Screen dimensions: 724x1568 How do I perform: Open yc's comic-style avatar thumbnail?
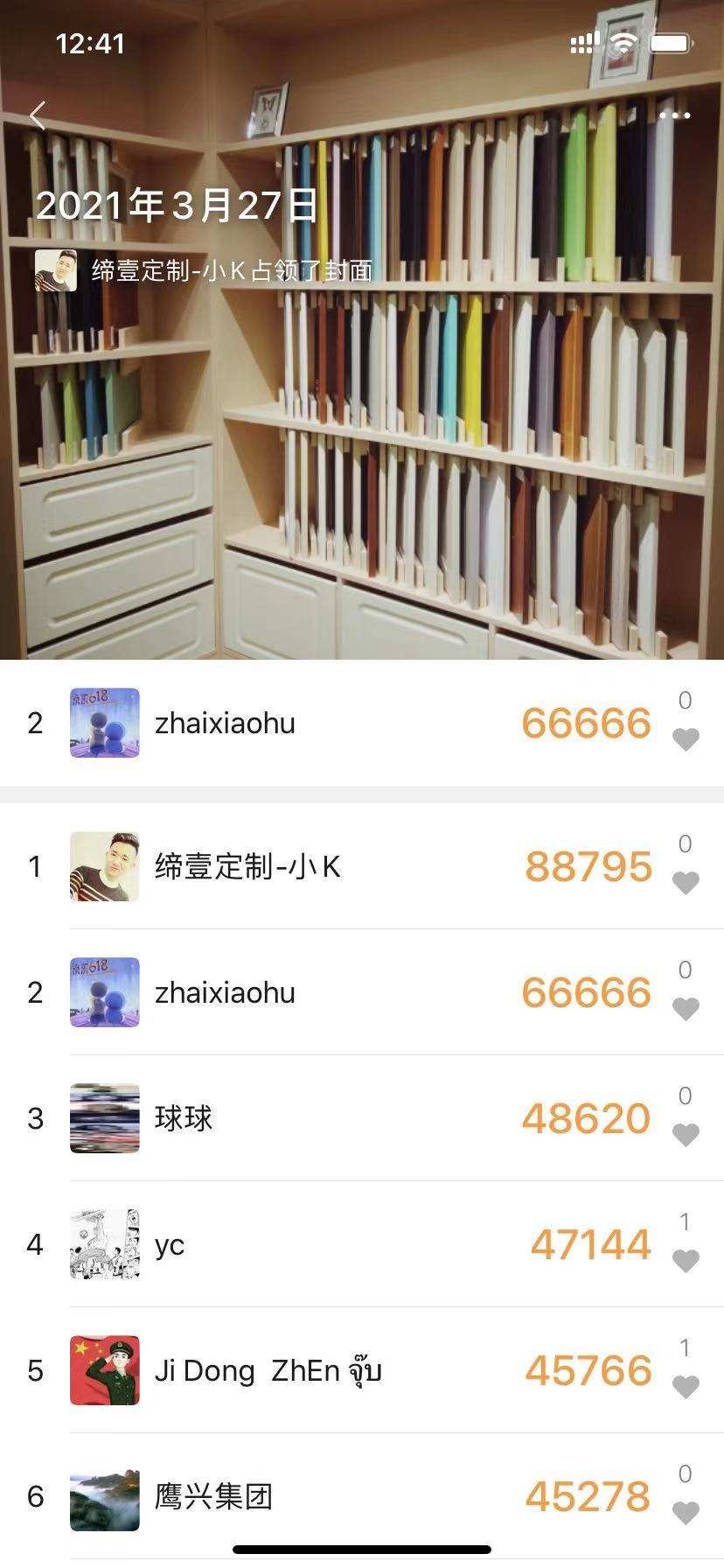click(x=104, y=1245)
